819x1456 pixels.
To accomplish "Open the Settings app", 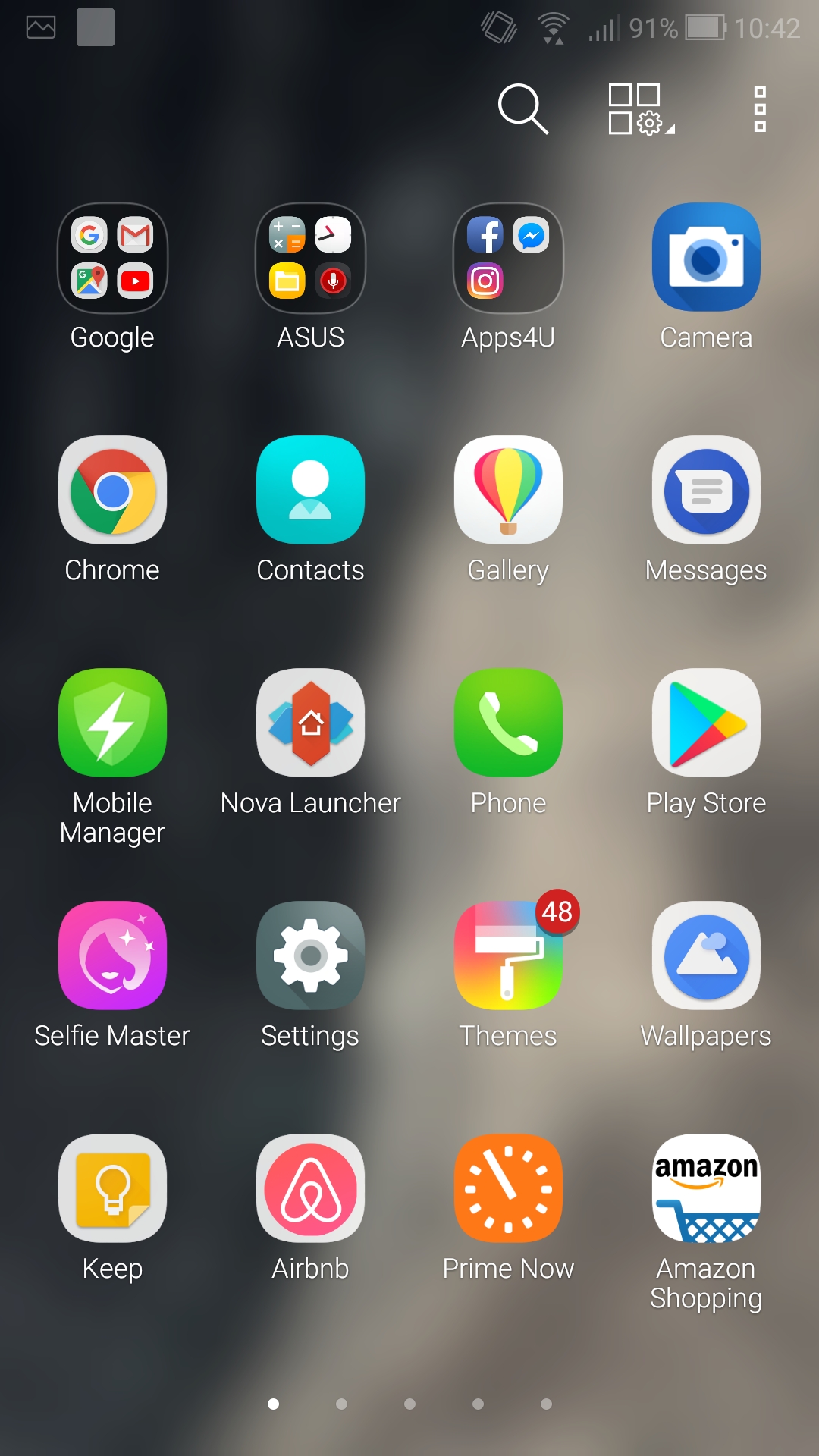I will (x=310, y=956).
